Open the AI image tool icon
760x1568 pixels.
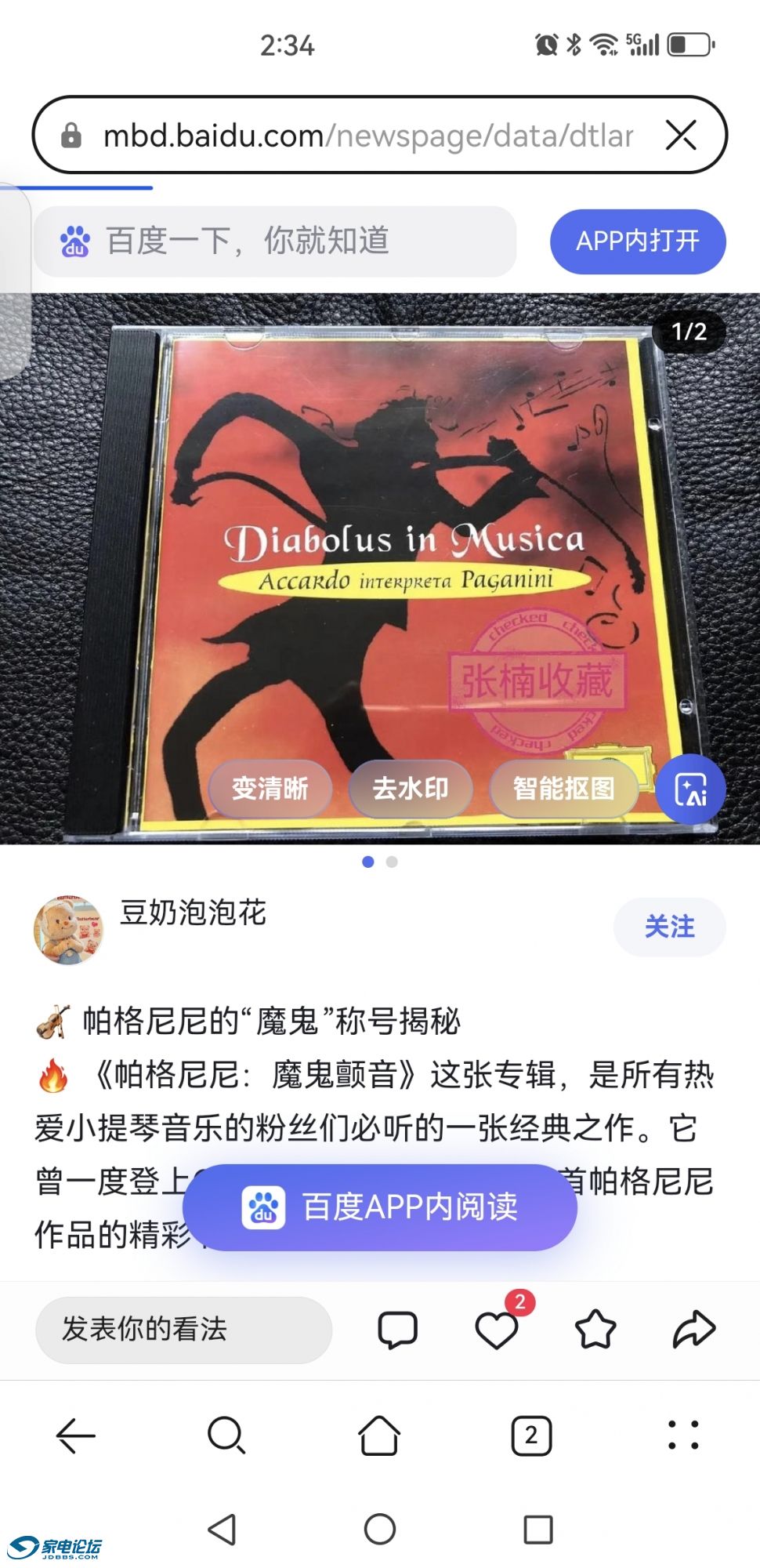click(690, 789)
